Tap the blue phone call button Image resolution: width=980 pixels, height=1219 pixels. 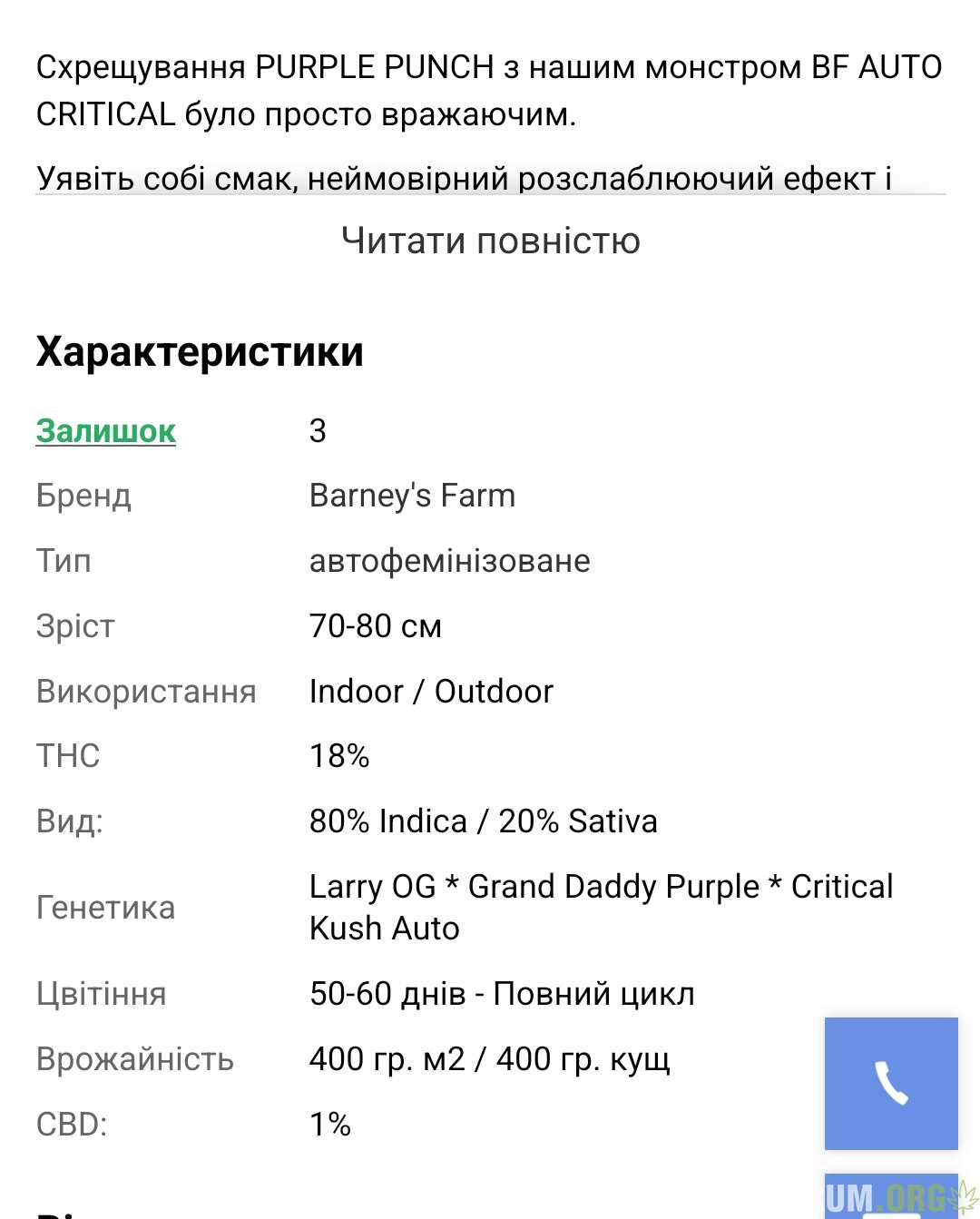point(890,1083)
